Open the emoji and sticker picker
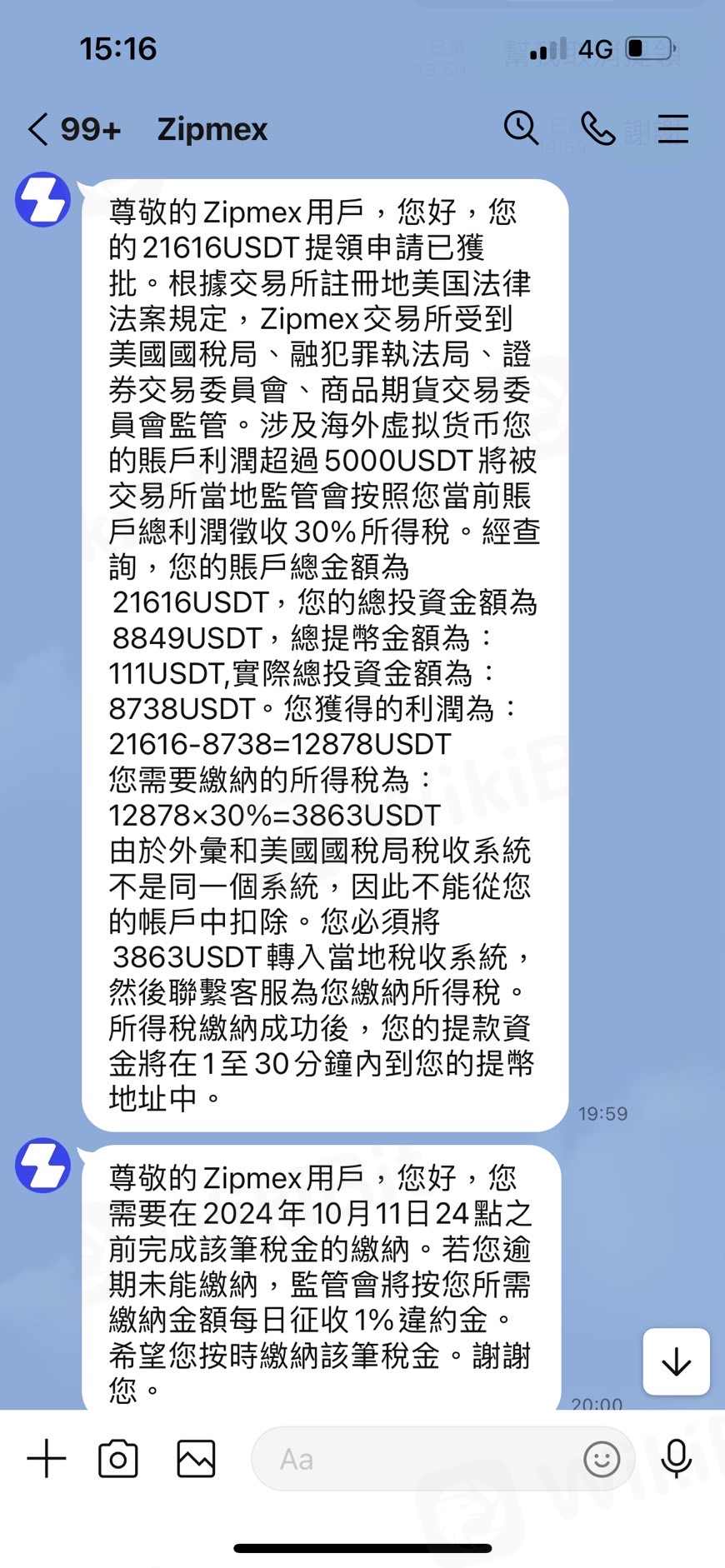 click(602, 1459)
